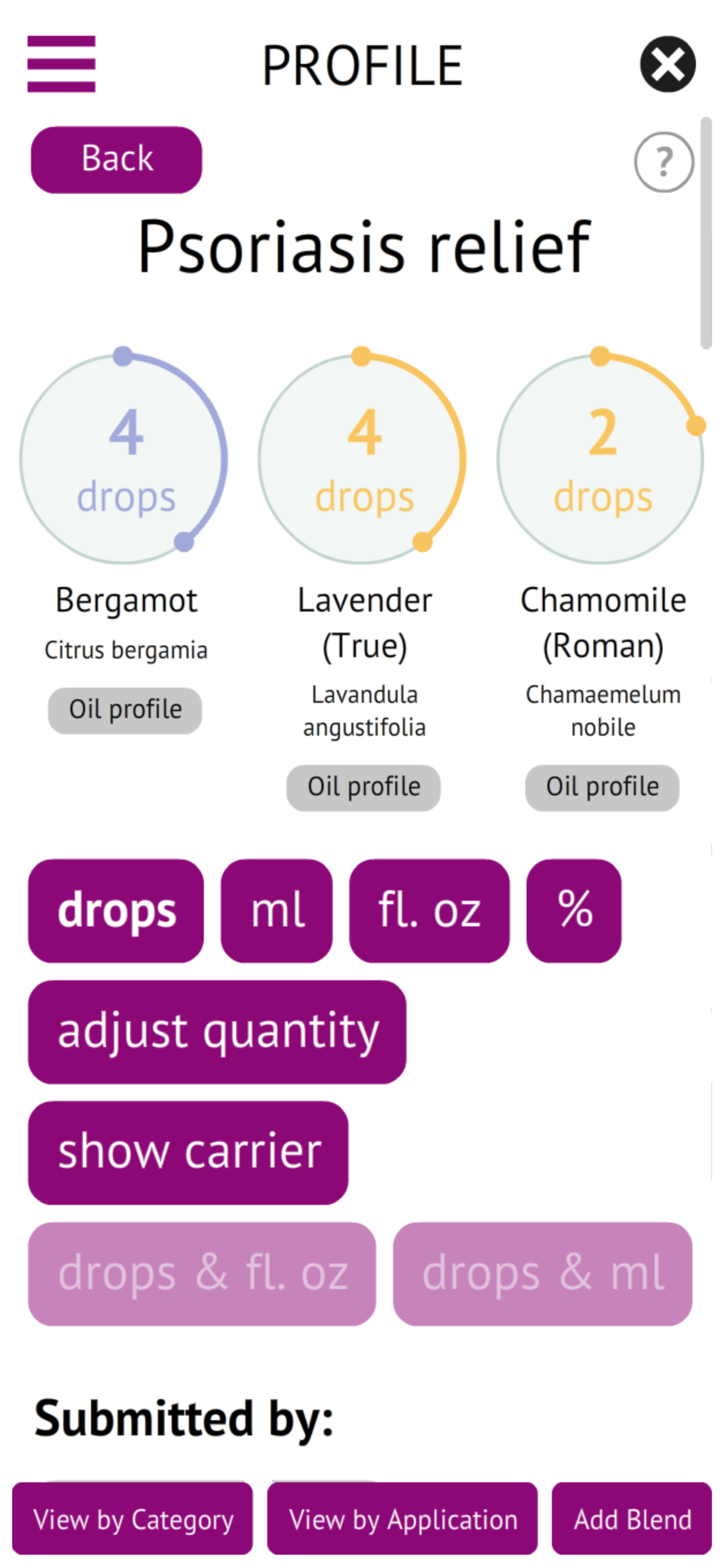Viewport: 725px width, 1568px height.
Task: Switch measurement units to fl. oz
Action: click(429, 910)
